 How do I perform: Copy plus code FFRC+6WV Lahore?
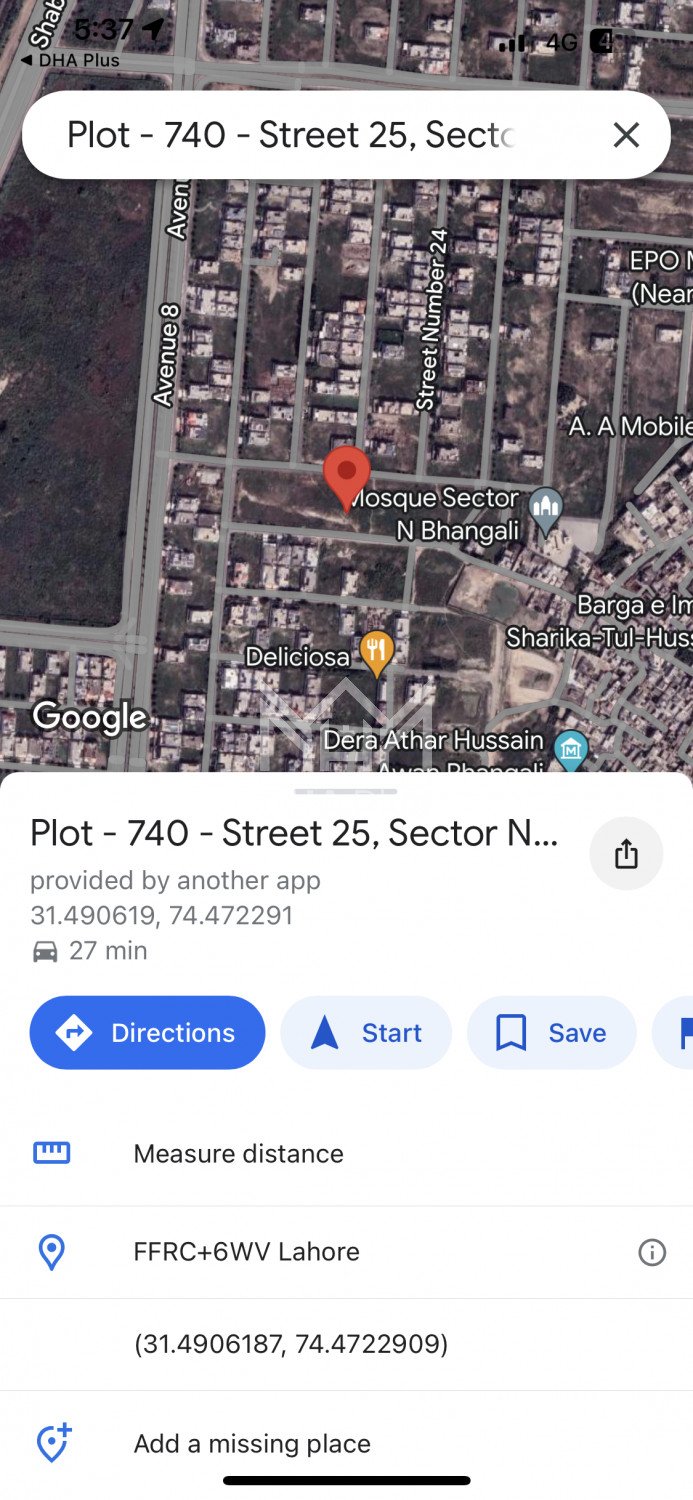coord(246,1251)
